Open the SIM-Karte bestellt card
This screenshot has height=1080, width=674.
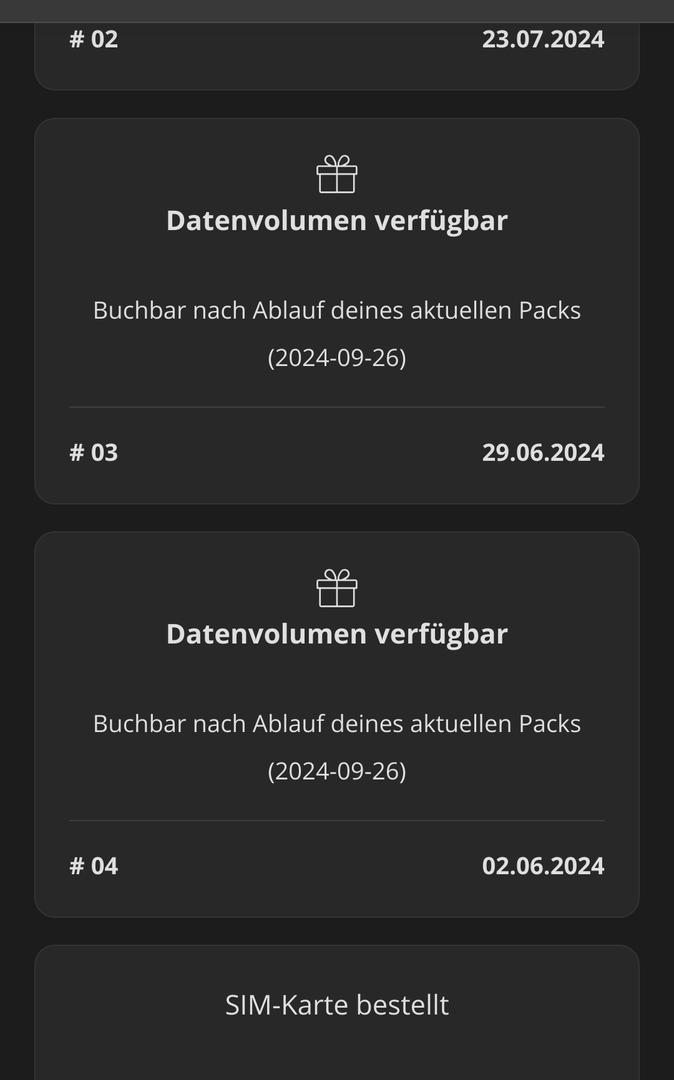coord(336,1005)
